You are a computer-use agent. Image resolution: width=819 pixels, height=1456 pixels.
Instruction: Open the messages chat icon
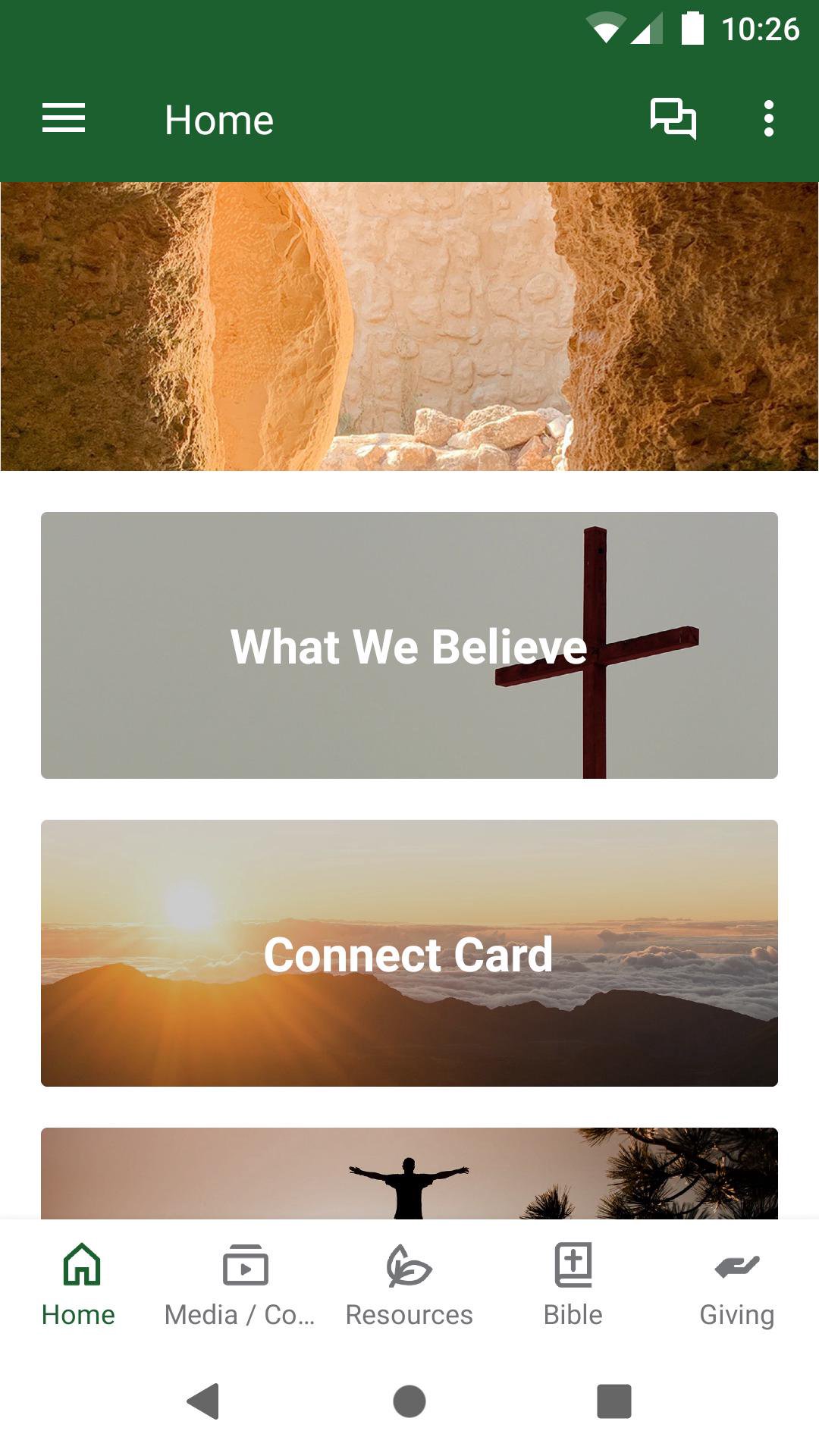tap(673, 119)
